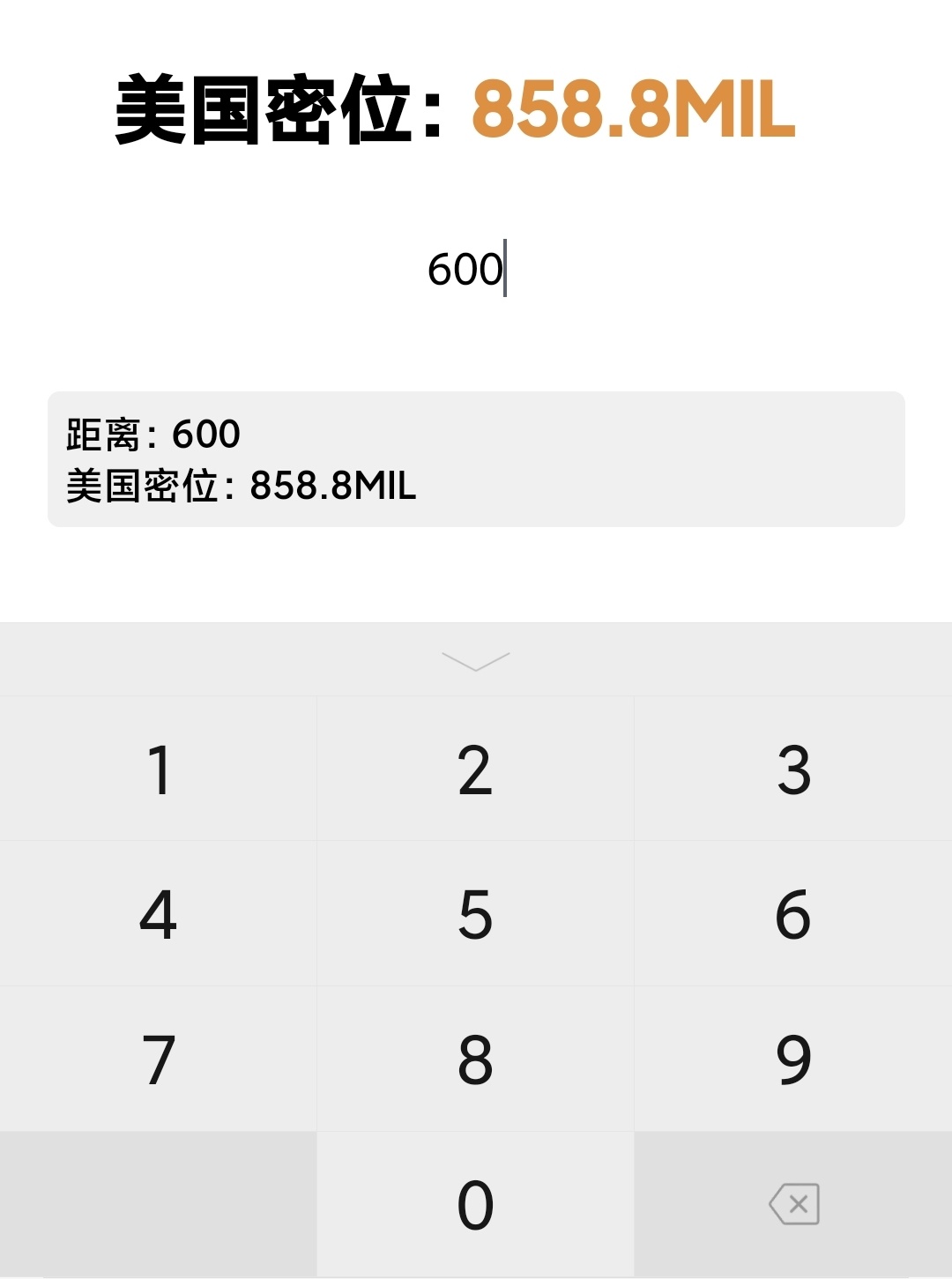Hit the 4 key on the keypad
Screen dimensions: 952x1279
[159, 914]
